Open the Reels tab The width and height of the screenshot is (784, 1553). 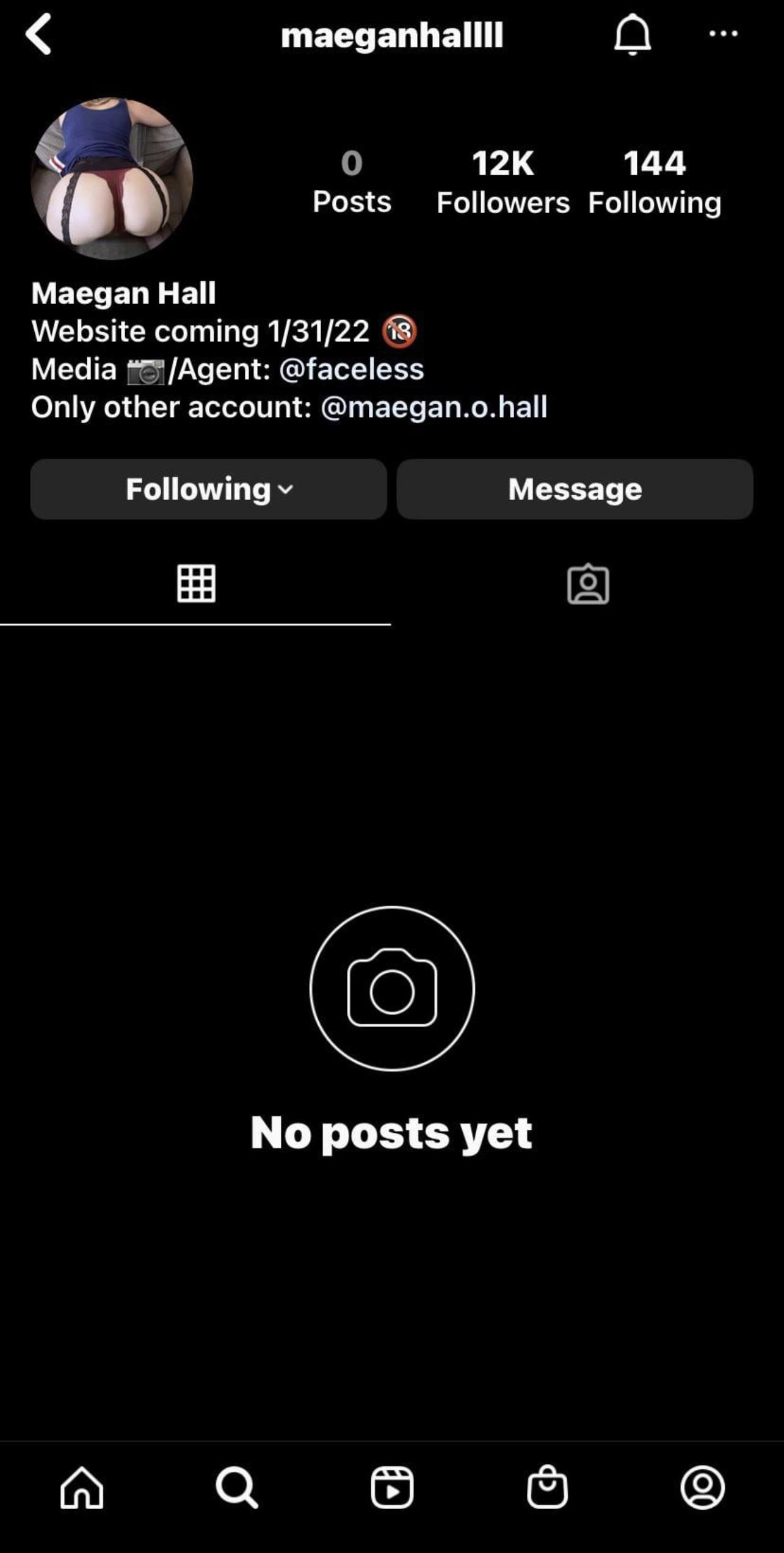(x=392, y=1488)
